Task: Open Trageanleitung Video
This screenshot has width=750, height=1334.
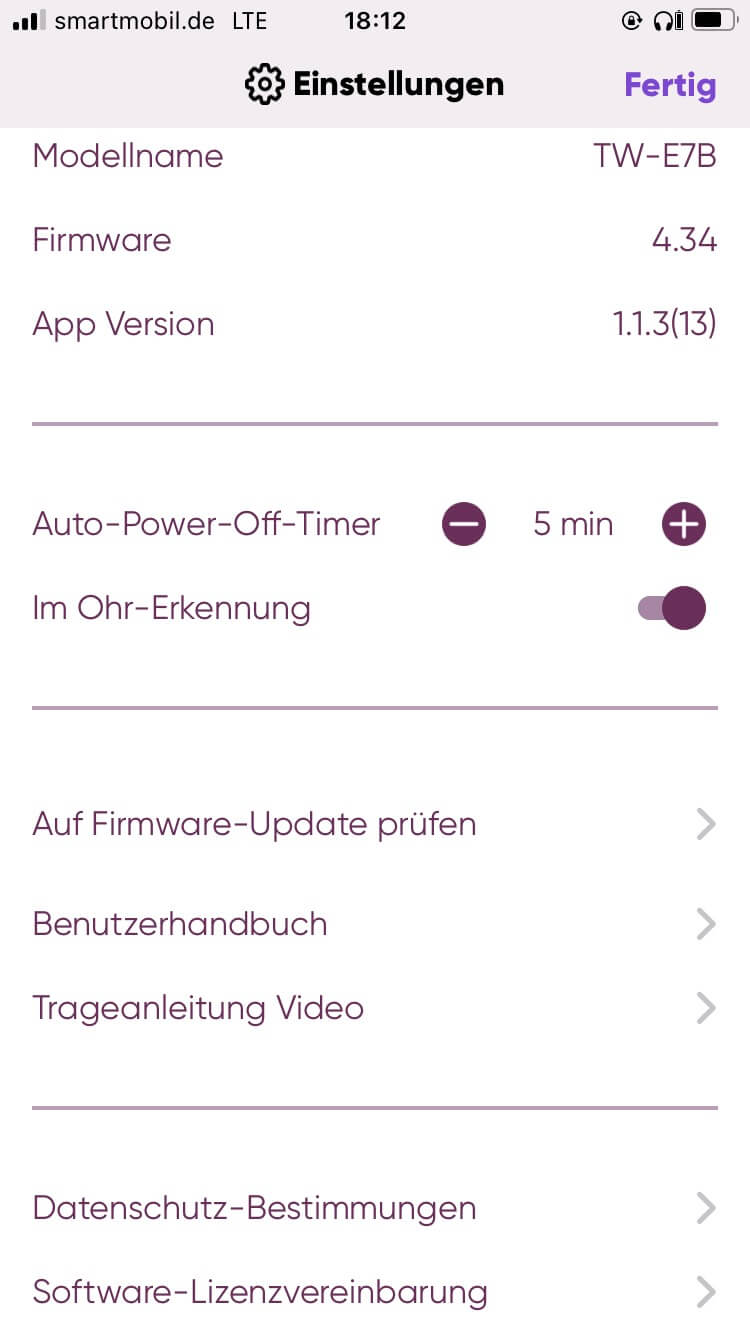Action: pos(374,1008)
